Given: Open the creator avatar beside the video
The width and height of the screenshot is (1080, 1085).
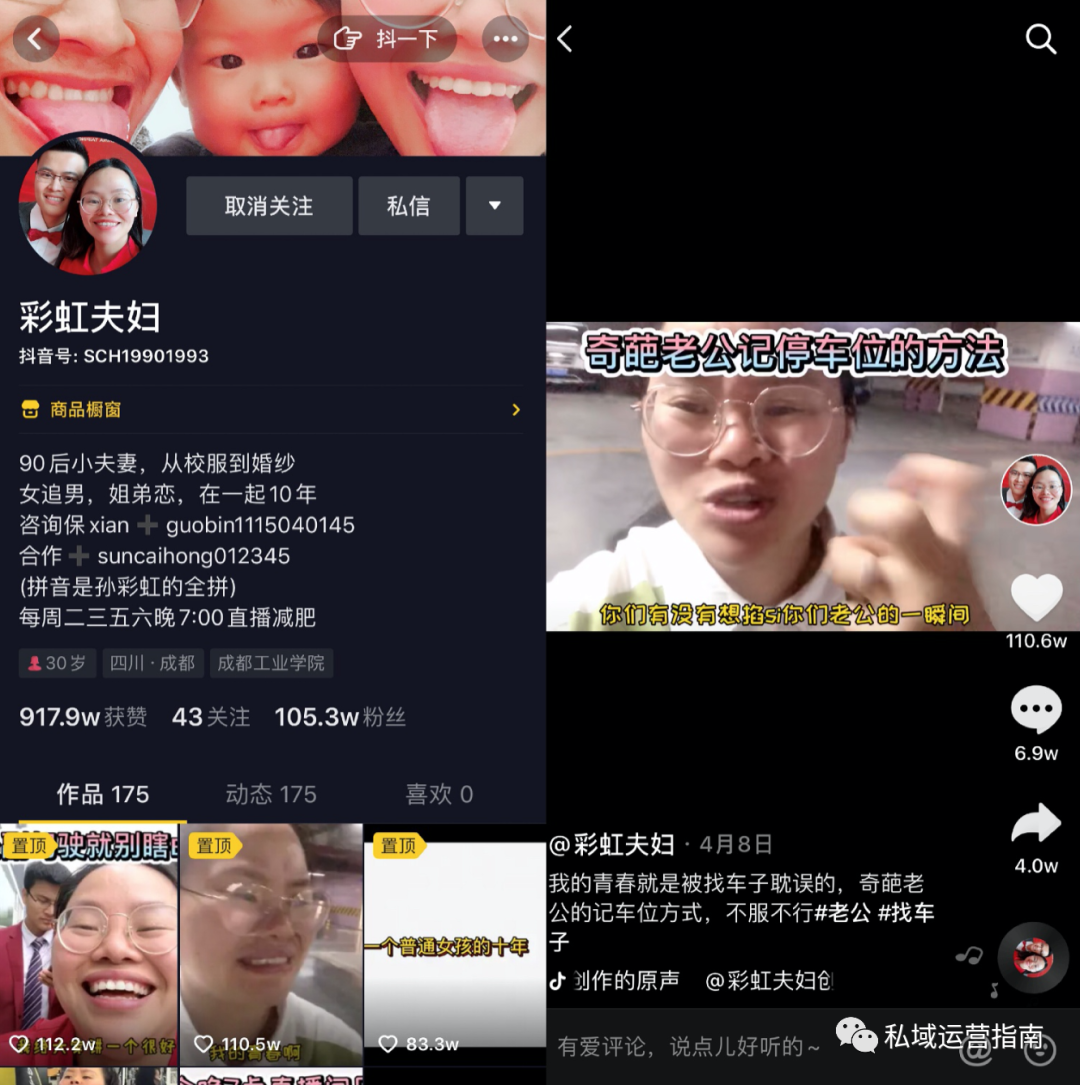Looking at the screenshot, I should click(x=1036, y=489).
